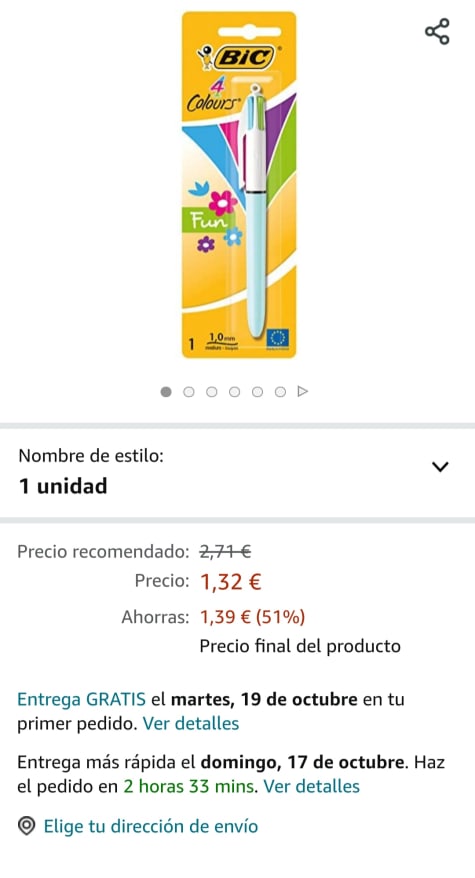Jump to the second product image dot

click(x=189, y=392)
